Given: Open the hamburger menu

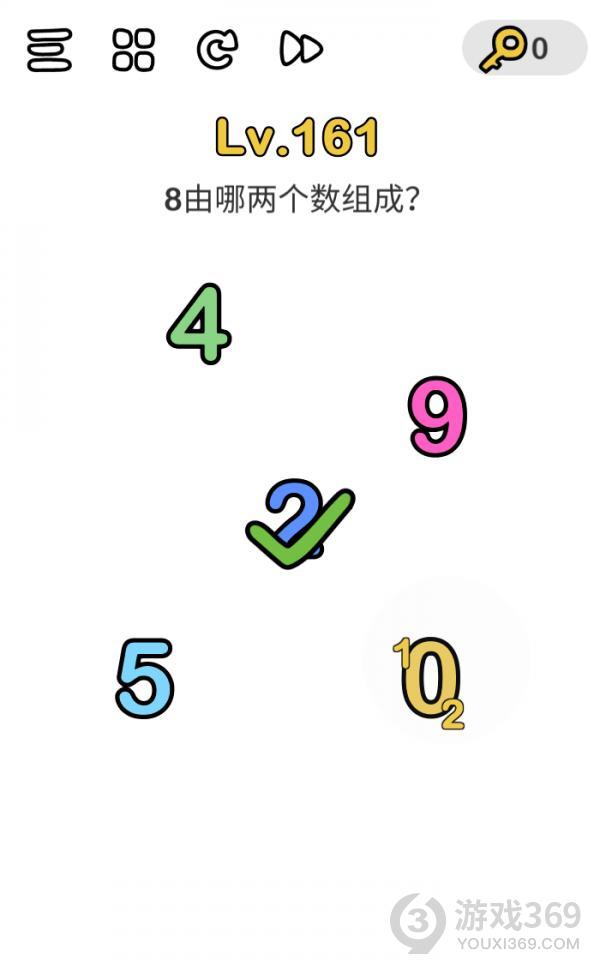Looking at the screenshot, I should click(49, 49).
